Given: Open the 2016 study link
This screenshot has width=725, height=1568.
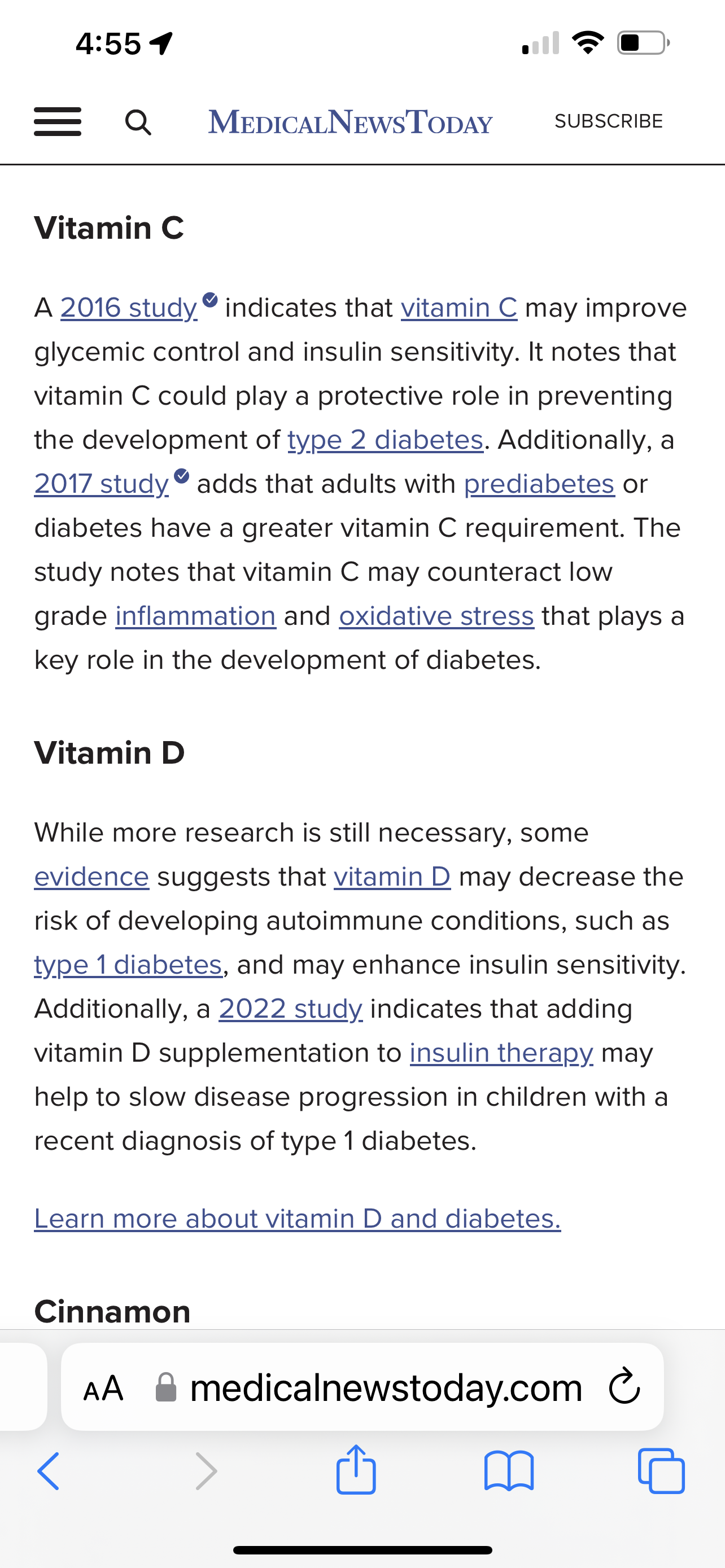Looking at the screenshot, I should click(x=129, y=308).
